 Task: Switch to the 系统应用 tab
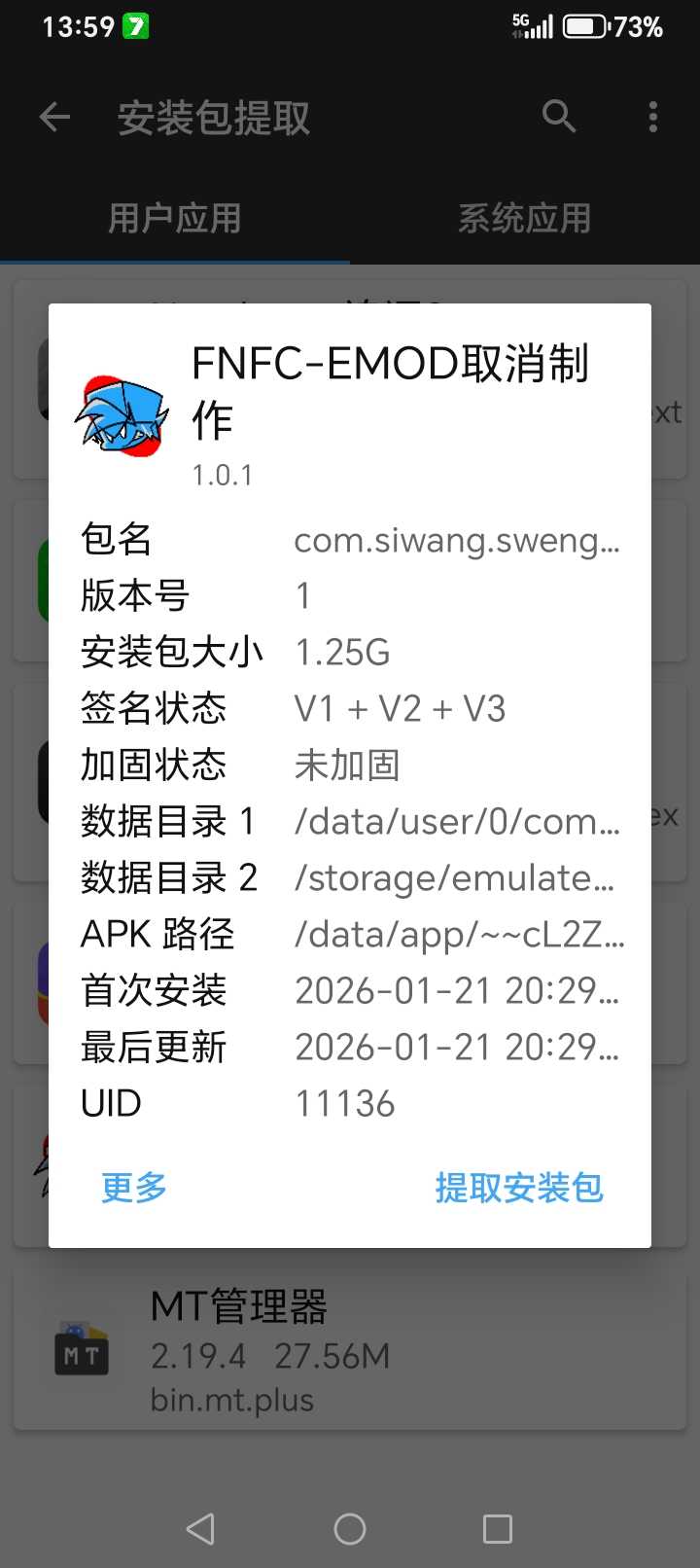coord(525,219)
